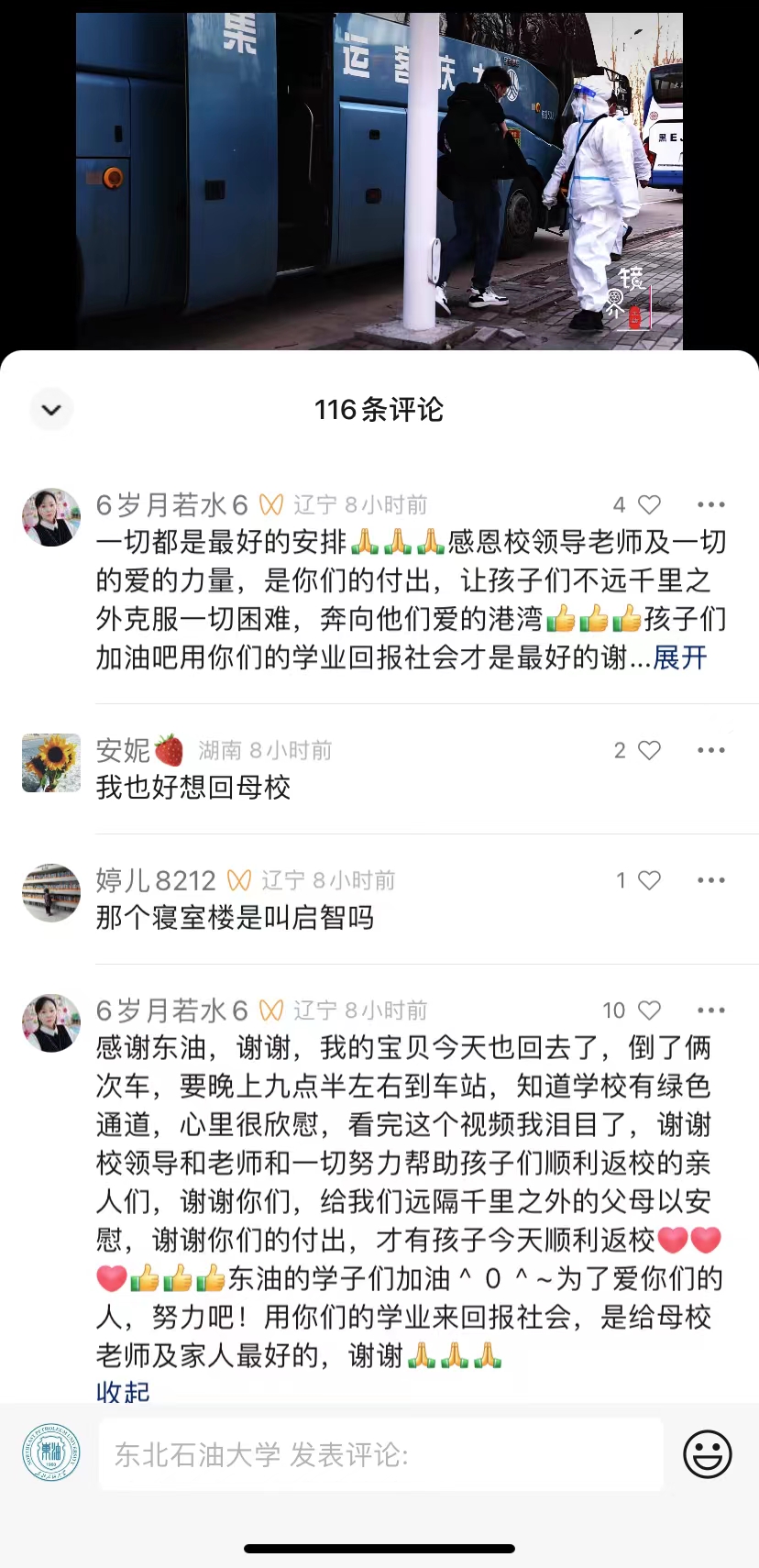Collapse the long comment via 收起
This screenshot has height=1568, width=759.
pyautogui.click(x=123, y=1391)
